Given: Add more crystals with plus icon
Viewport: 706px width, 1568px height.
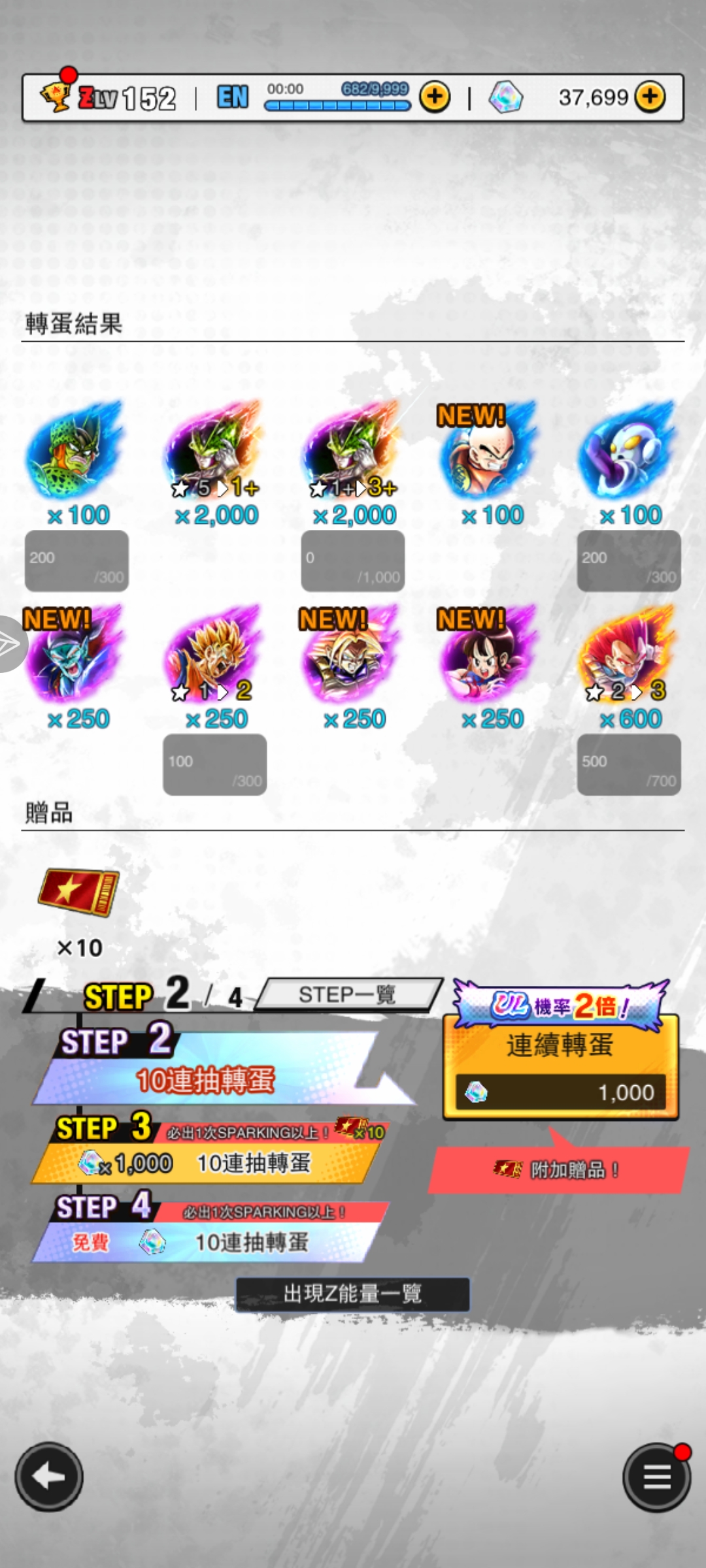Looking at the screenshot, I should (650, 97).
